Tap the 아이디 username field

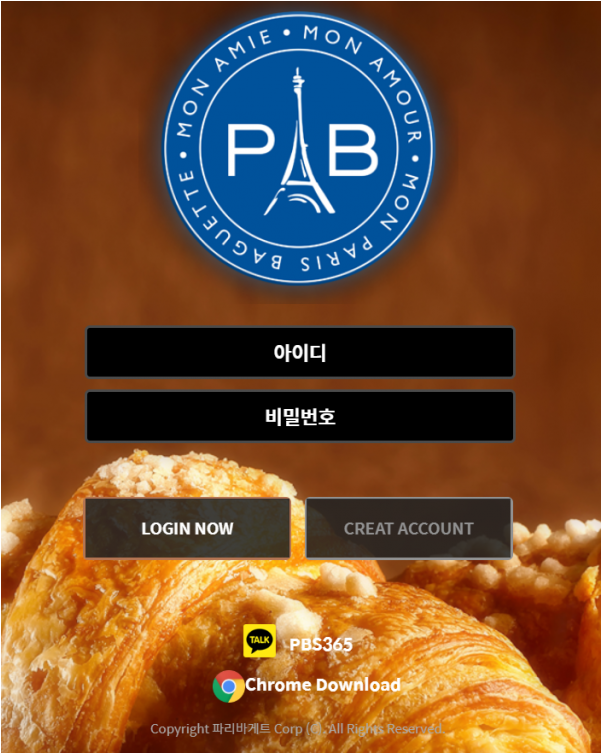(x=300, y=353)
